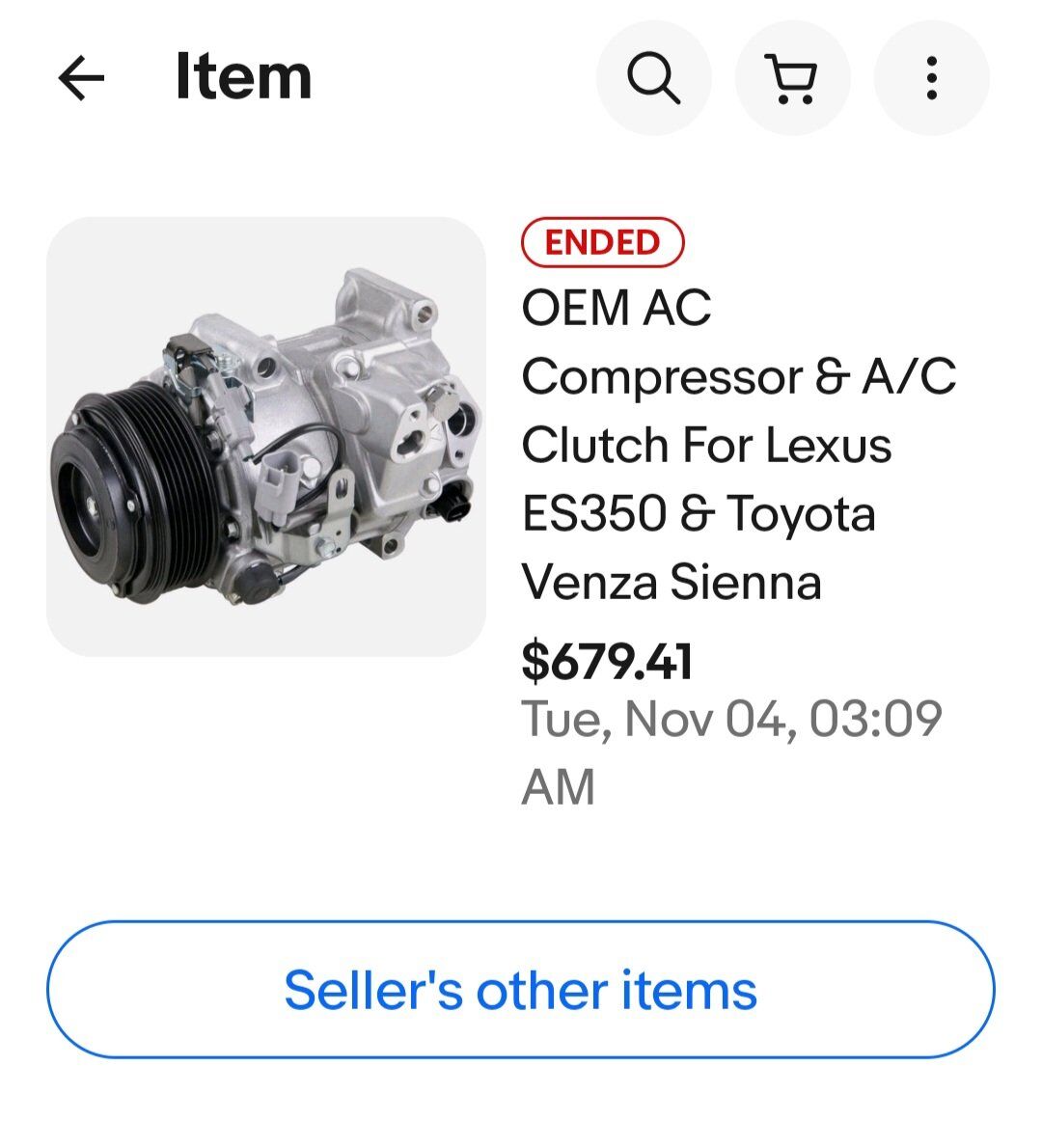Viewport: 1042px width, 1148px height.
Task: Open the search magnifier icon
Action: (653, 78)
